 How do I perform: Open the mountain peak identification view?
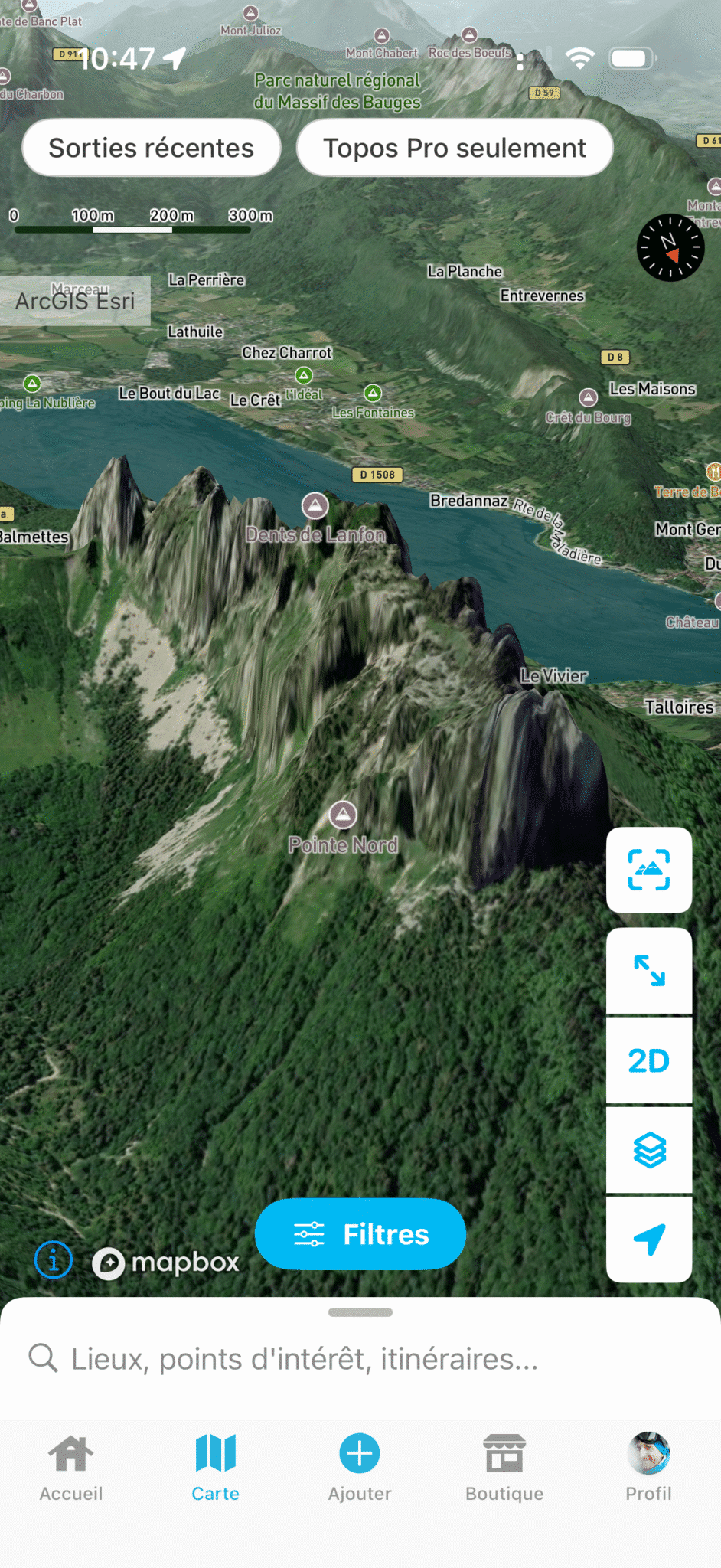tap(649, 870)
